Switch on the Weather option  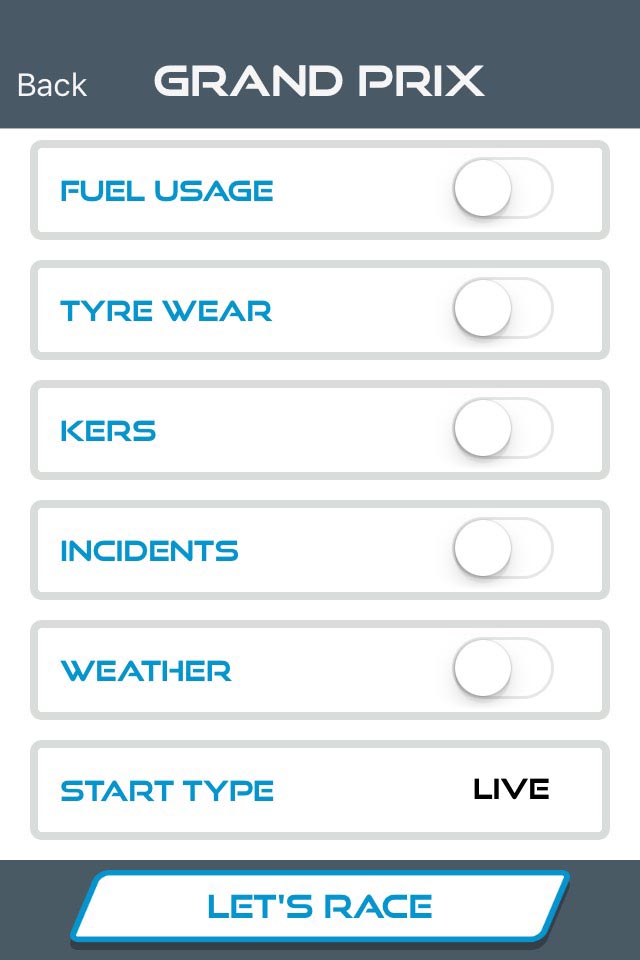click(x=502, y=668)
